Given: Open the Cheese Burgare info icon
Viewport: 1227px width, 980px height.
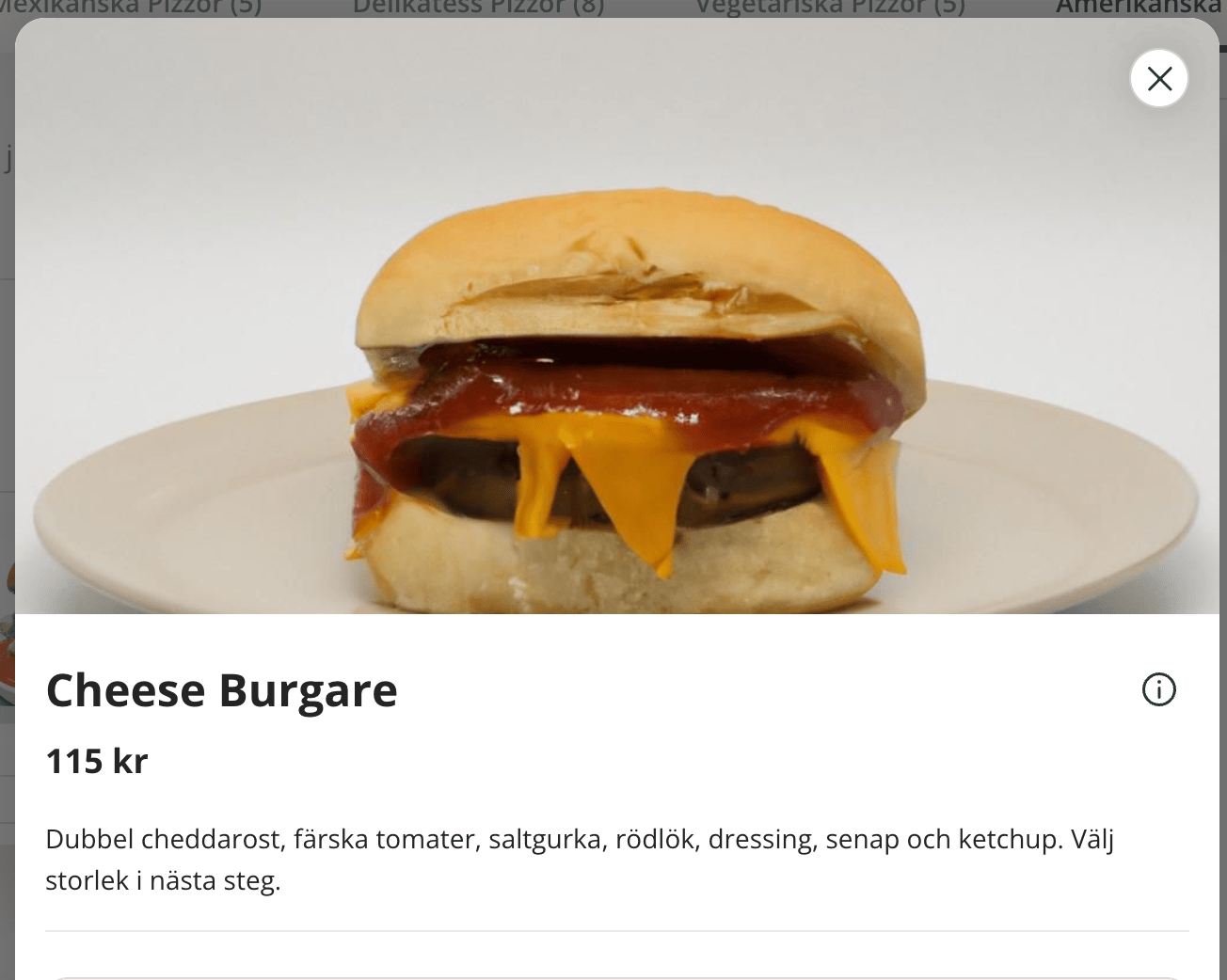Looking at the screenshot, I should pos(1158,689).
